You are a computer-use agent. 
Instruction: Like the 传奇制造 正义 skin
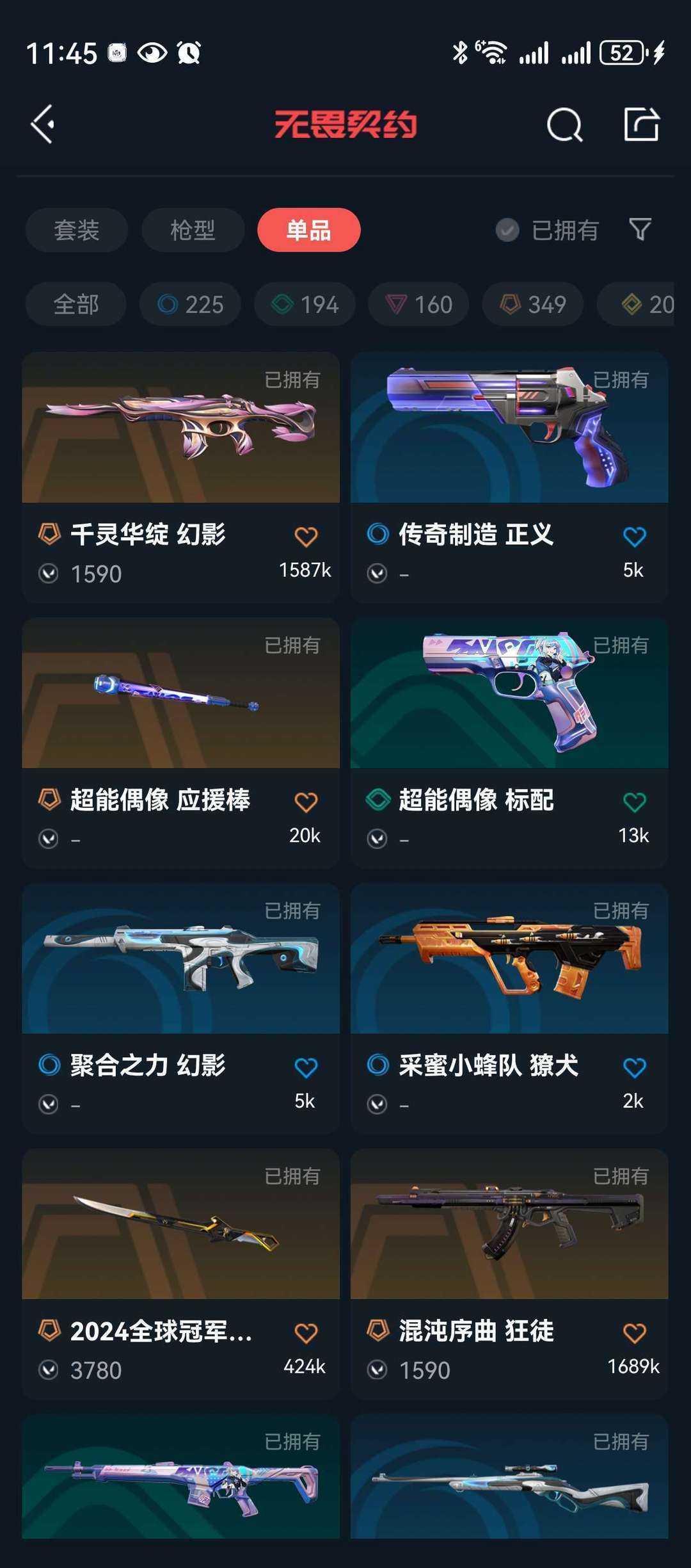634,537
